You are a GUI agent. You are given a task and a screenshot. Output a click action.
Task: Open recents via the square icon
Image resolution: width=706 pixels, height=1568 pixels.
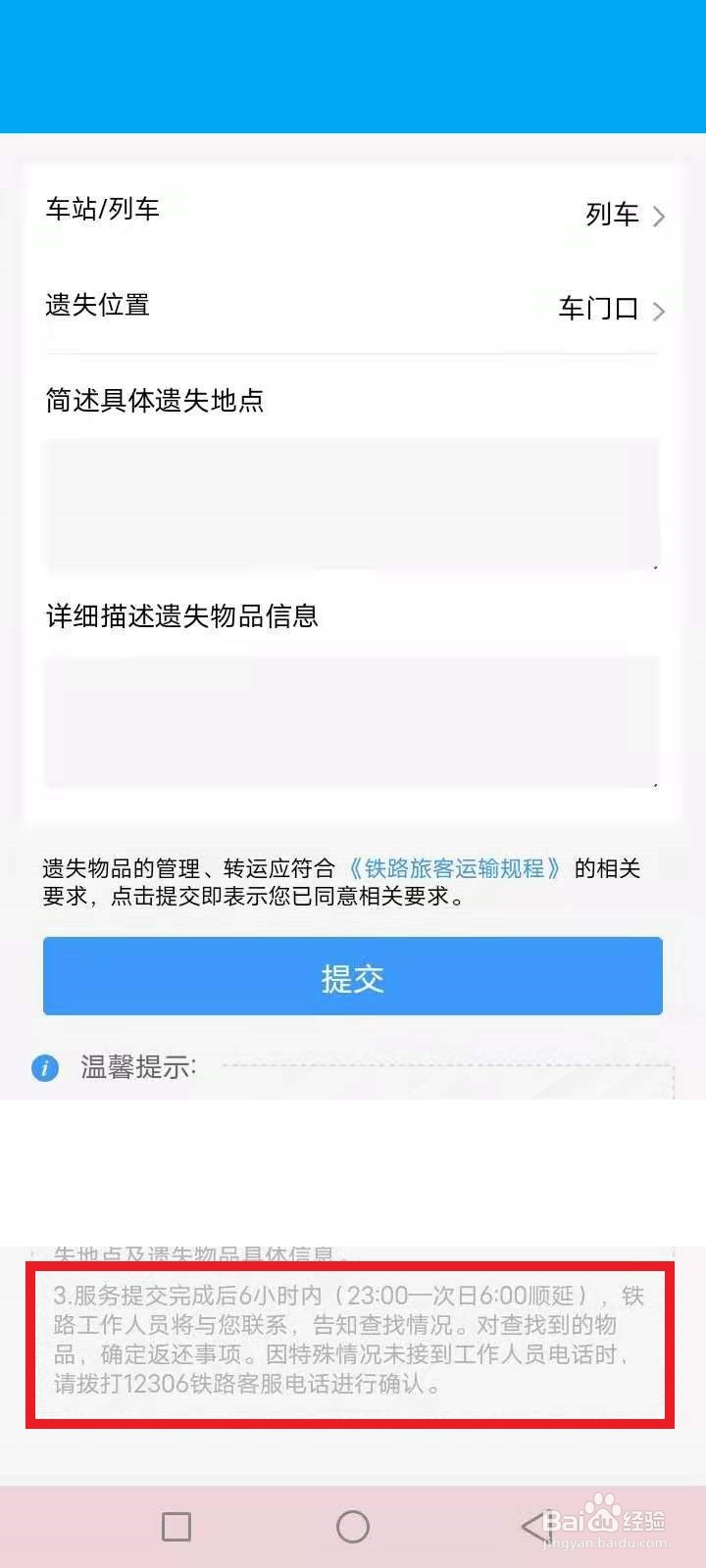coord(176,1526)
